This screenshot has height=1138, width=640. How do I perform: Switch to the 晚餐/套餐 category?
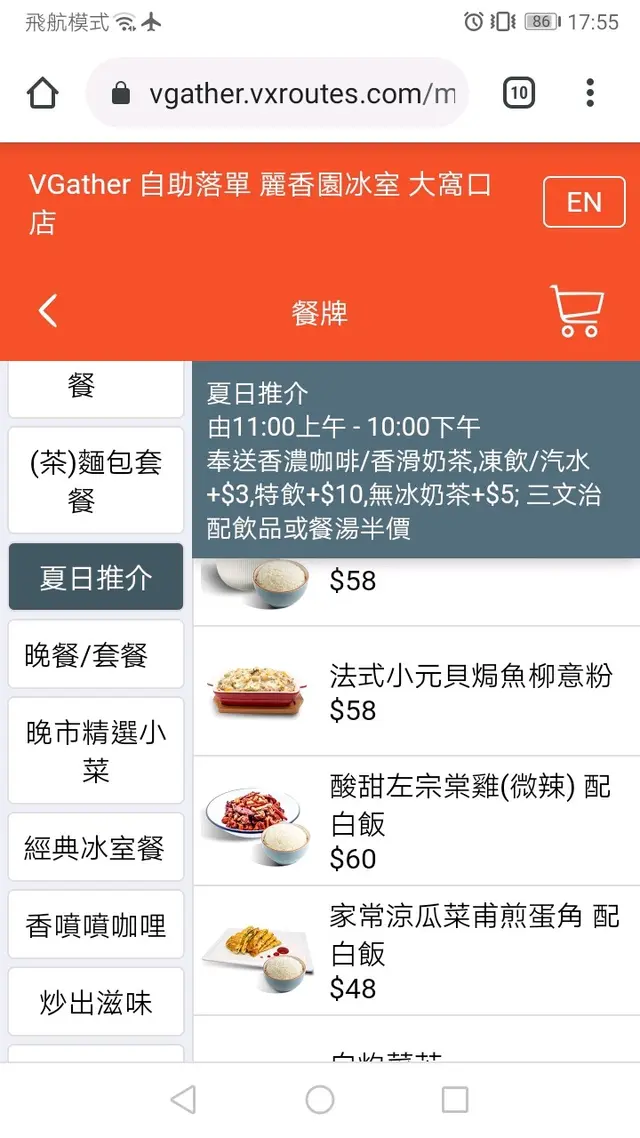coord(96,655)
